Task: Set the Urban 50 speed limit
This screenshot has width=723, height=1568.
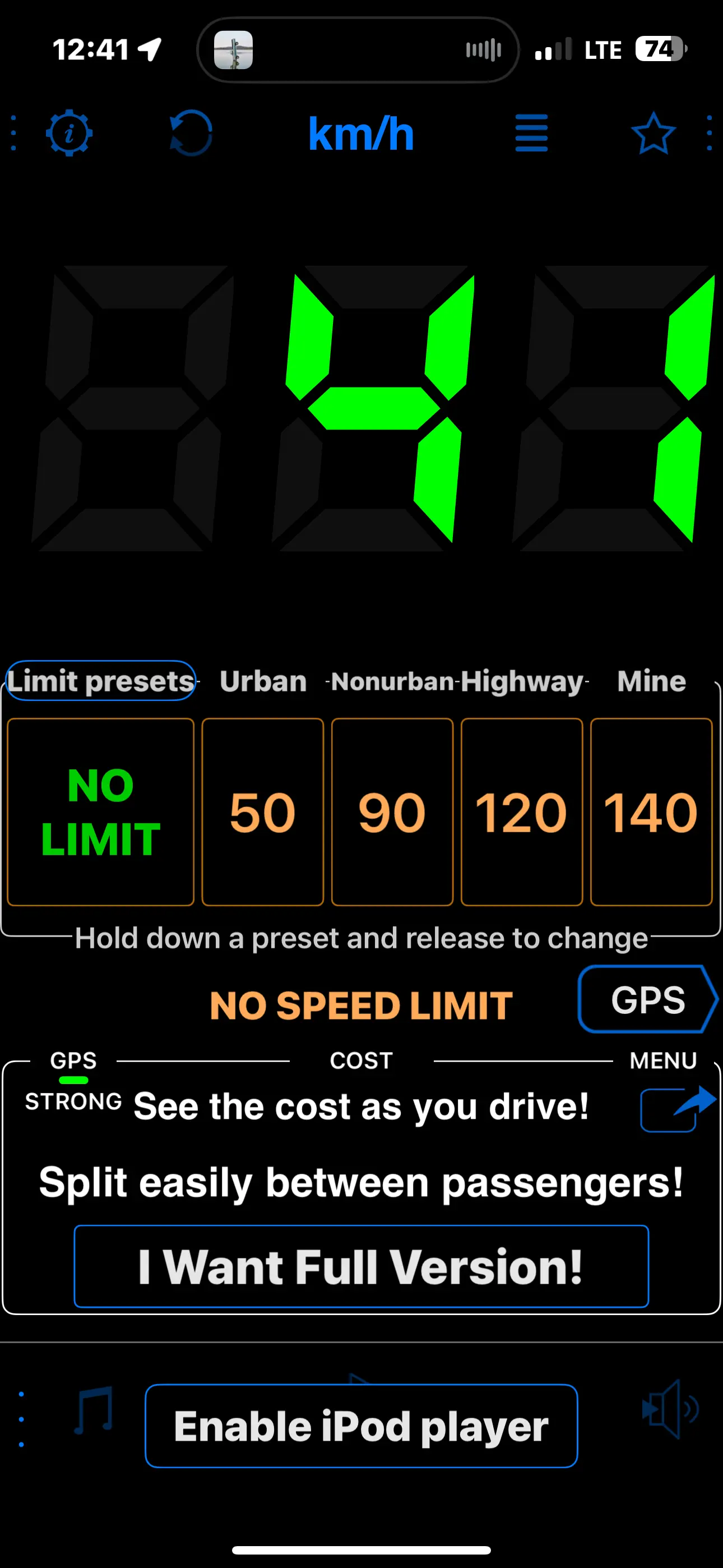Action: (262, 811)
